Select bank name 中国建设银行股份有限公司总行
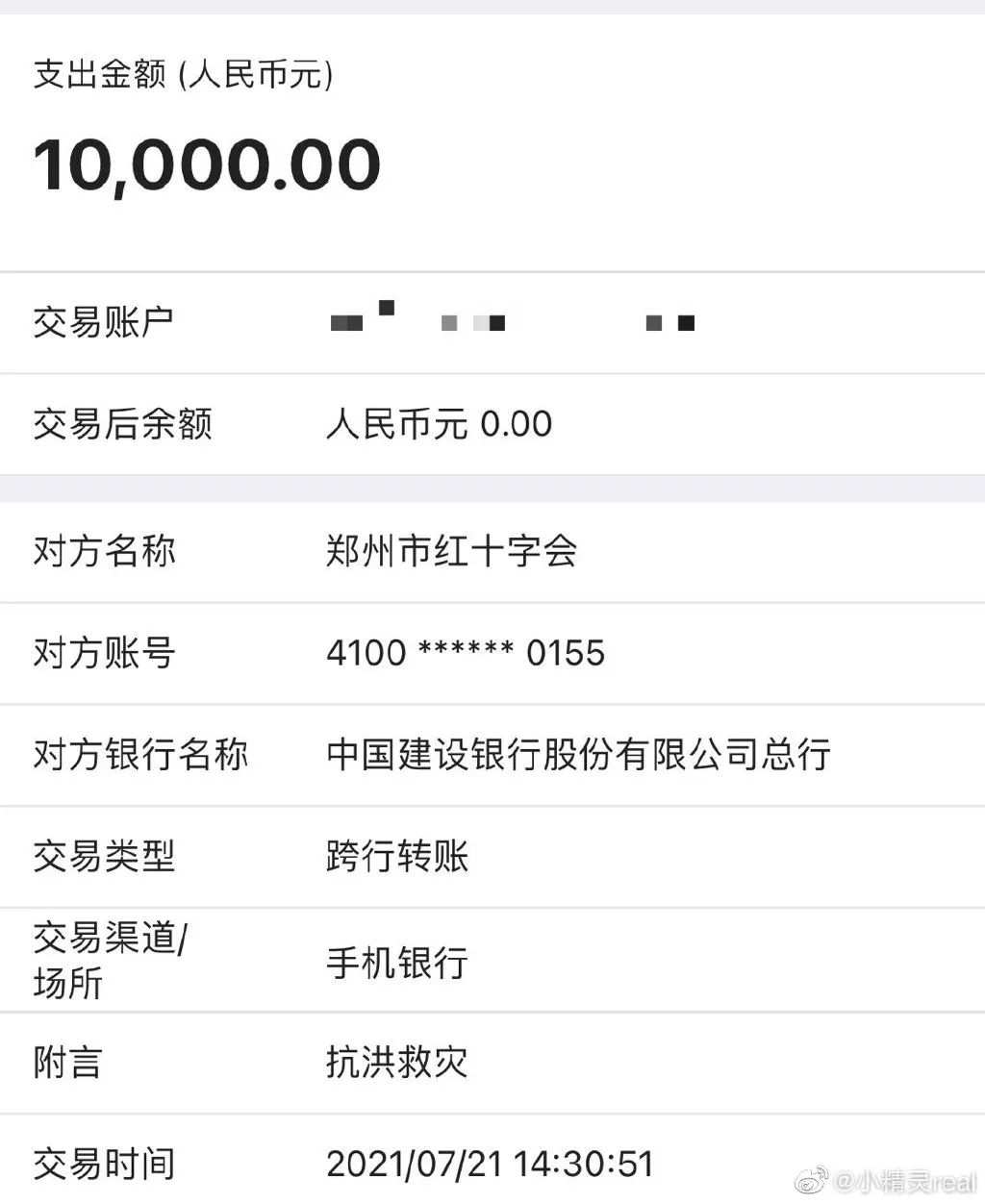The width and height of the screenshot is (985, 1204). pyautogui.click(x=581, y=756)
